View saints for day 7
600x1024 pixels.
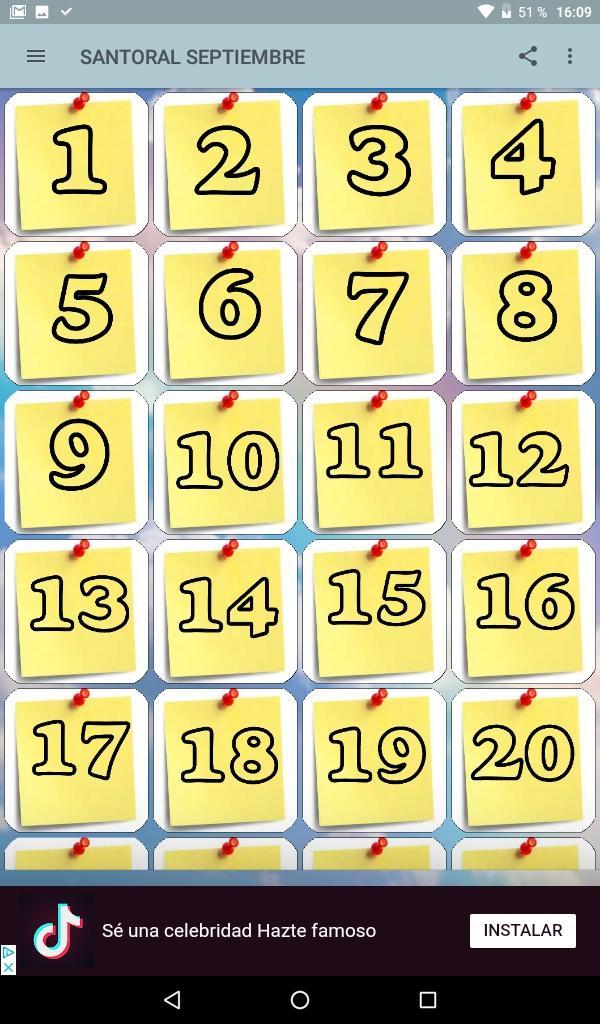374,313
